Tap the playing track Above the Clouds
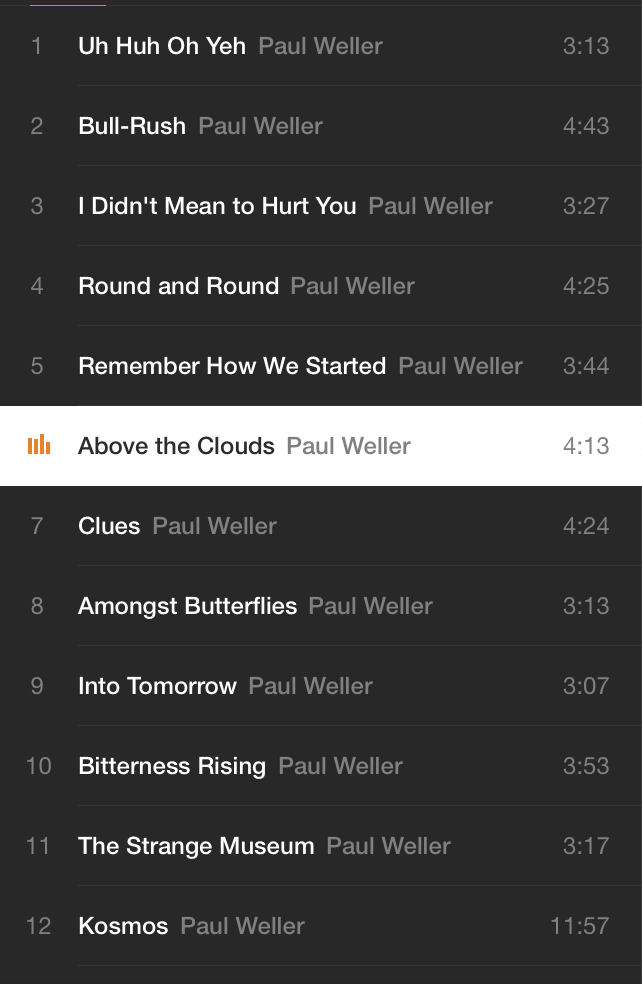642x984 pixels. coord(176,446)
